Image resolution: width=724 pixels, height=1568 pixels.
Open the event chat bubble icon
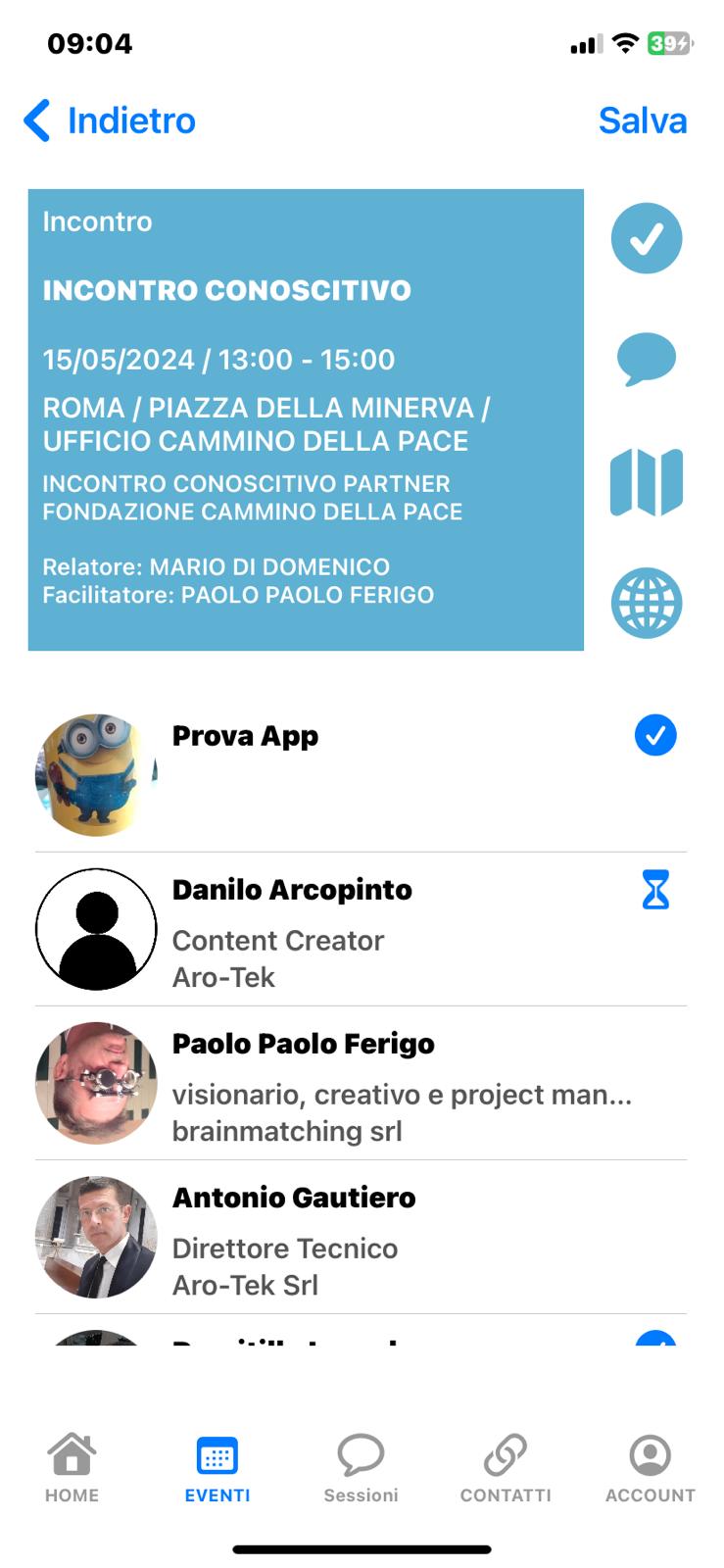pyautogui.click(x=646, y=359)
